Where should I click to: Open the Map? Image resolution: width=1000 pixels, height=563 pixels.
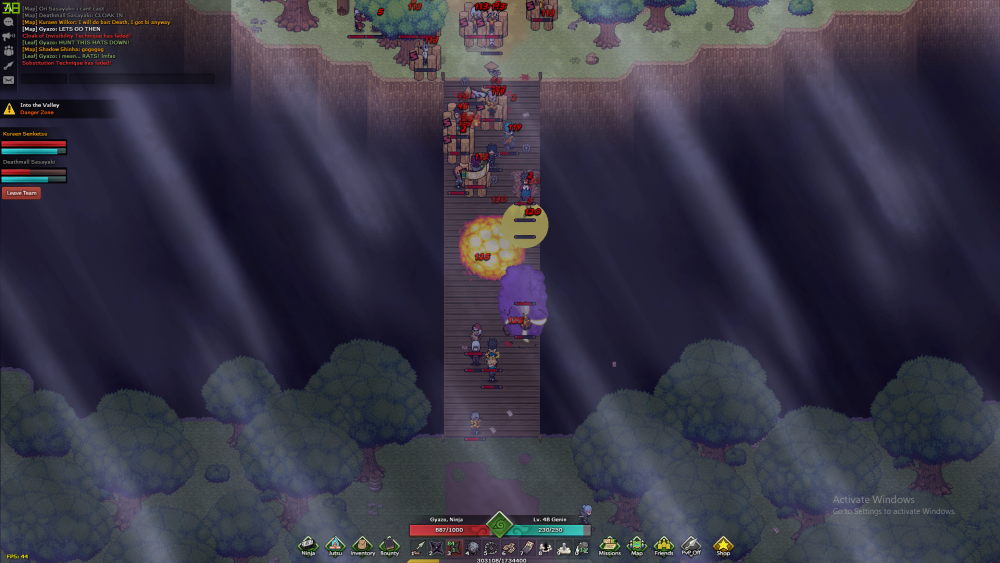click(x=637, y=545)
